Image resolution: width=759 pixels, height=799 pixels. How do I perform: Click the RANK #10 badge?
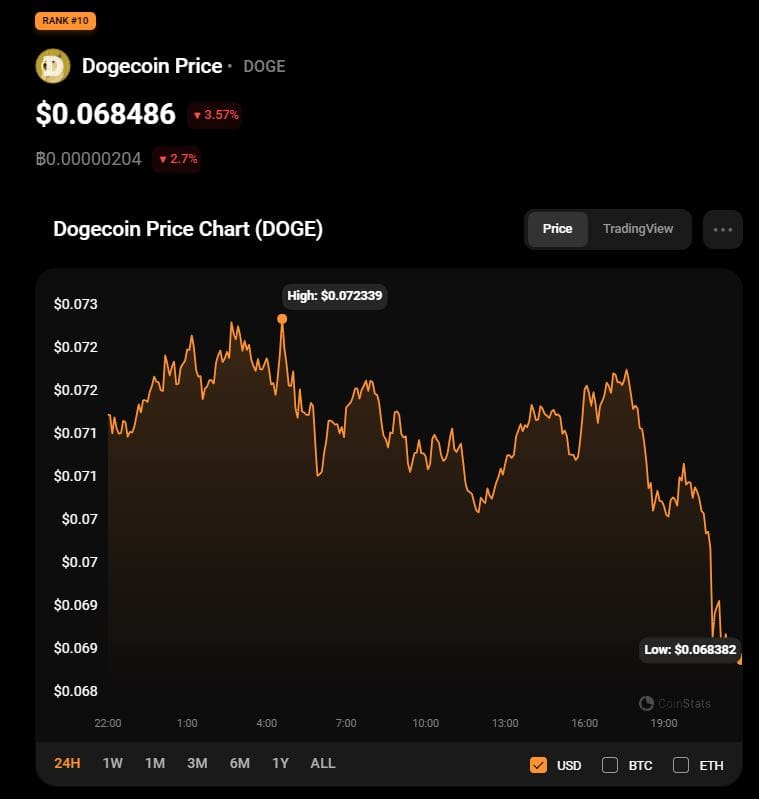coord(65,20)
